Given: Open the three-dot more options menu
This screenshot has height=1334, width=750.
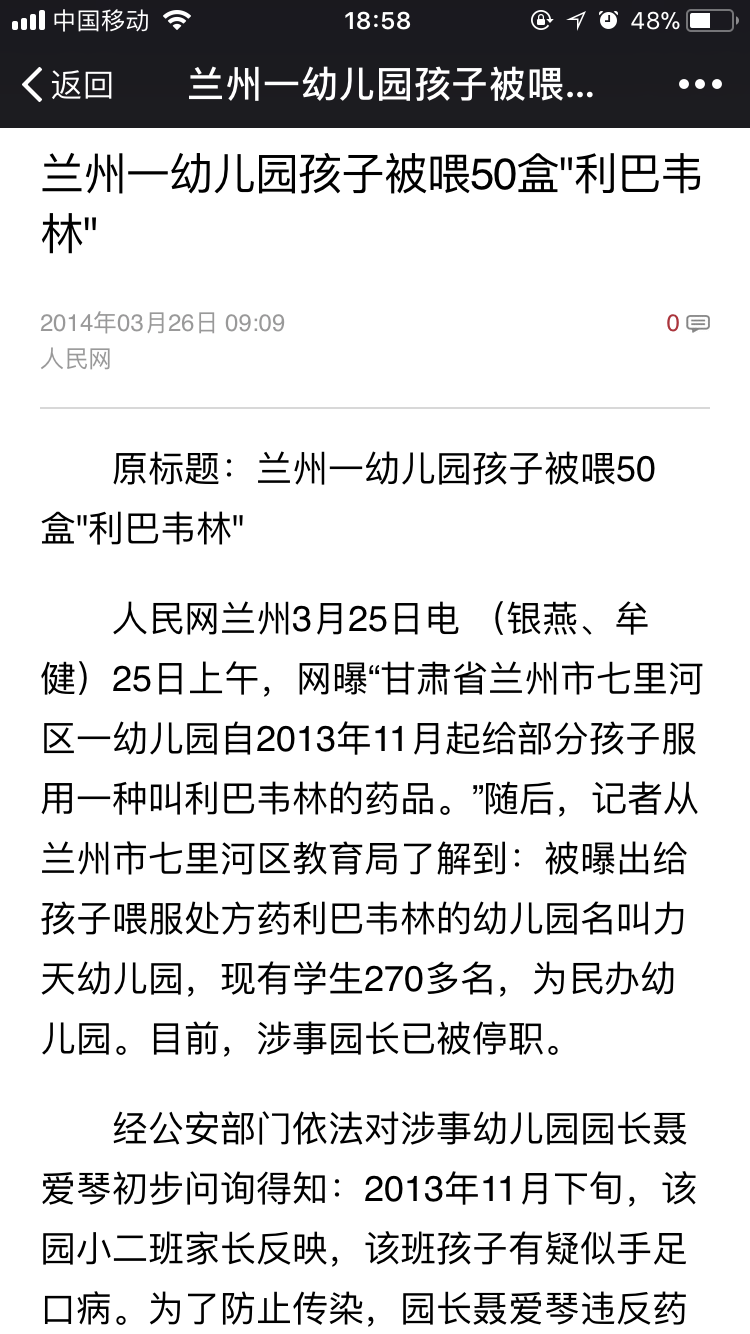Looking at the screenshot, I should click(x=700, y=86).
